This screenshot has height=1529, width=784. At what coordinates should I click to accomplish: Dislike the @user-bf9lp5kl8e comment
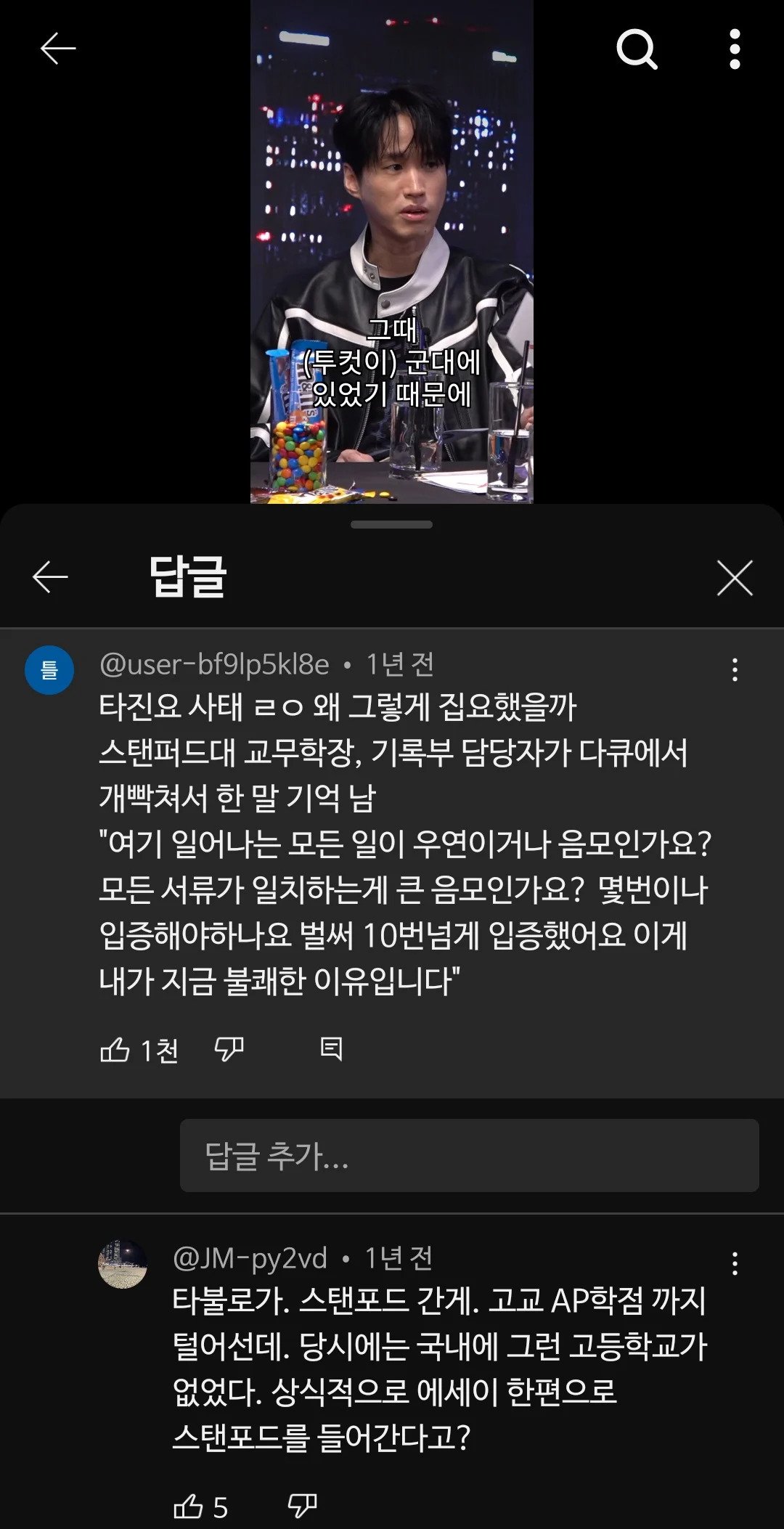(x=229, y=1048)
